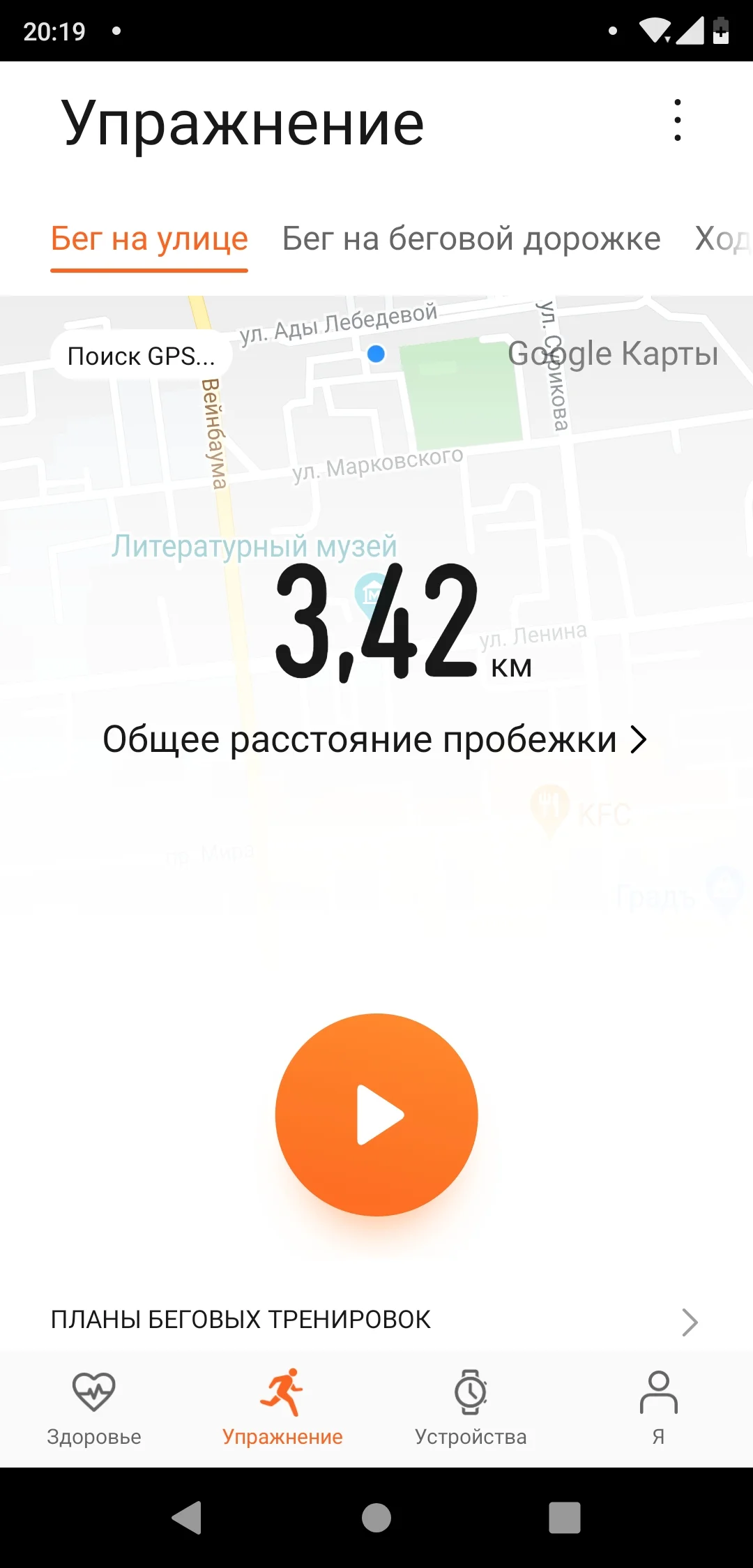Tap the Упражнение bottom navigation tab
753x1568 pixels.
coord(282,1408)
